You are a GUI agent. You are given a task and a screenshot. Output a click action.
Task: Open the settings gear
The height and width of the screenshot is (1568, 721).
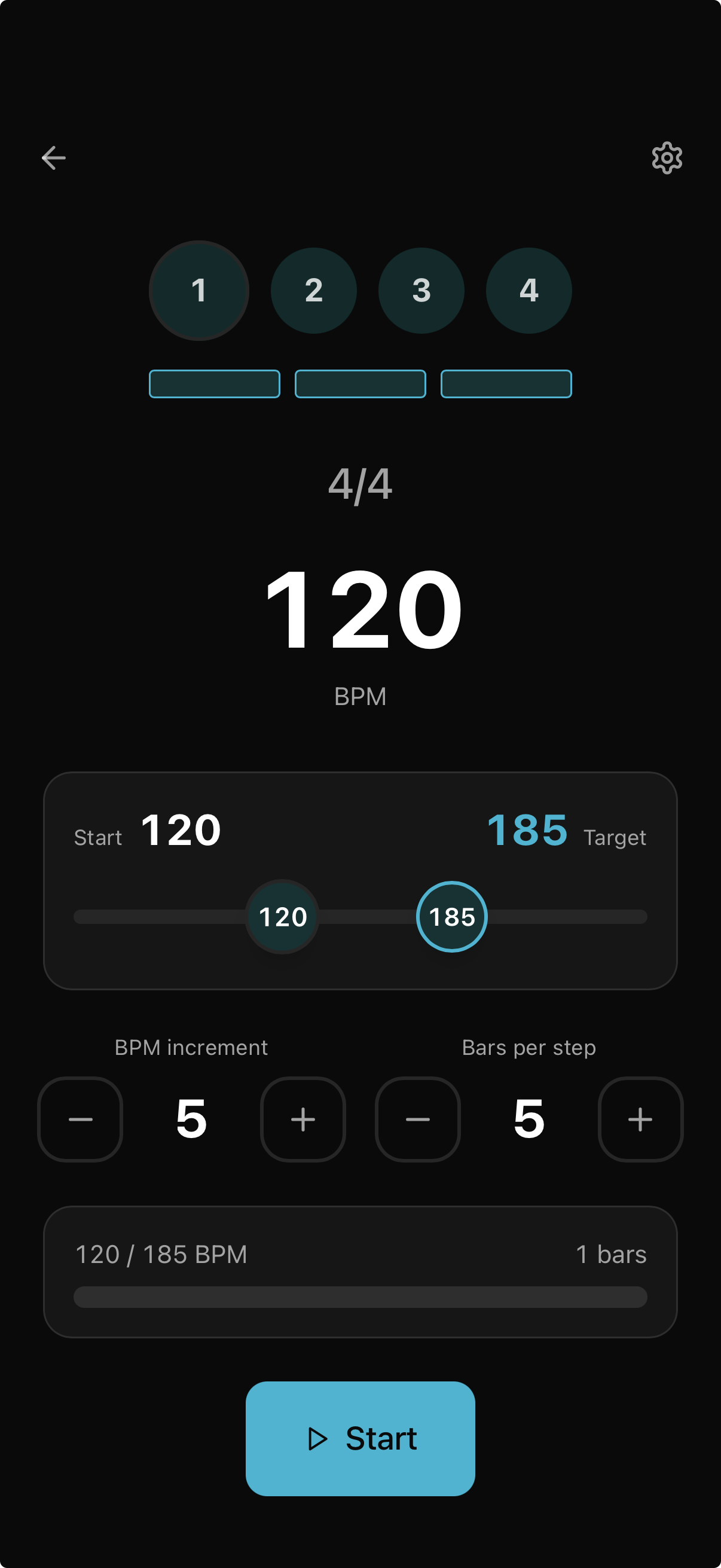[667, 158]
